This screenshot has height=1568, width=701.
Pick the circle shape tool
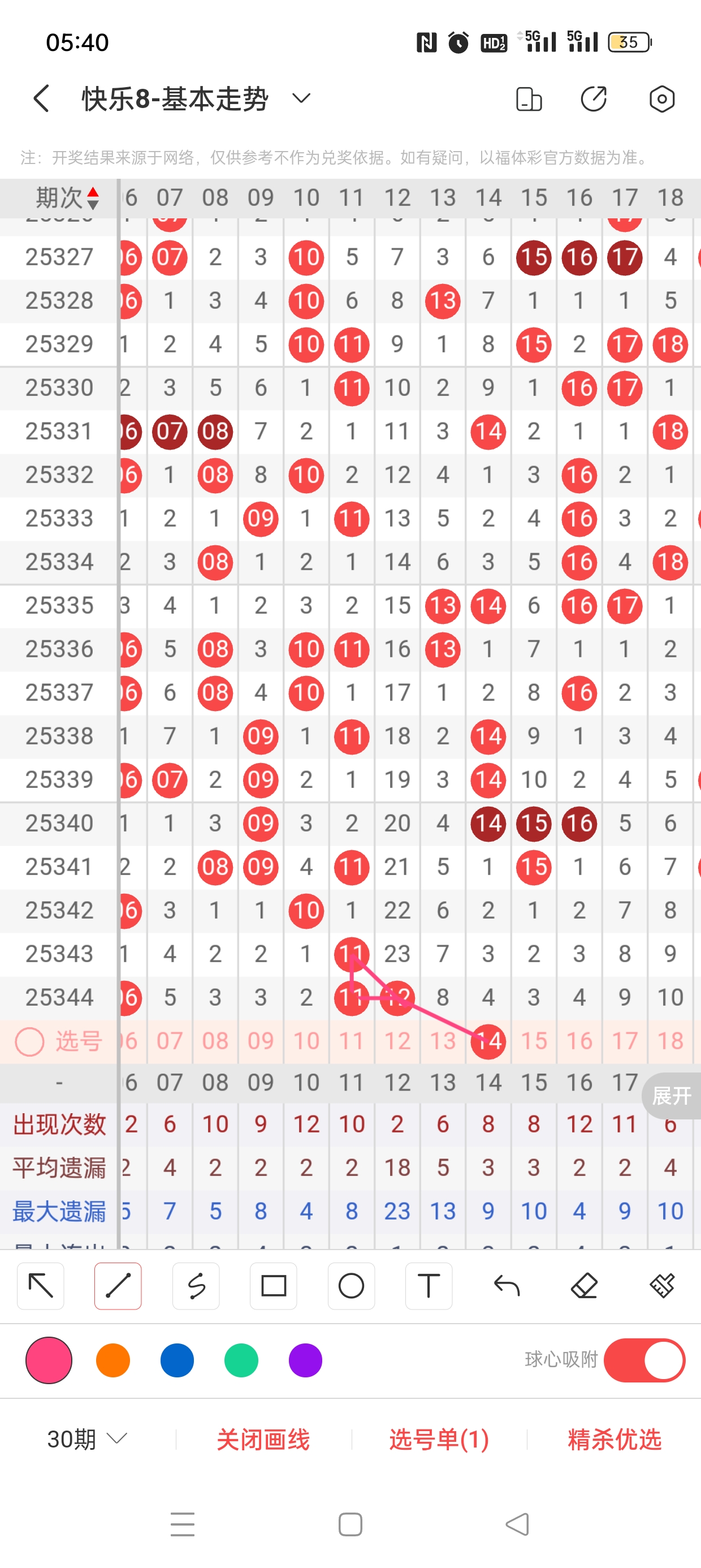point(351,1286)
